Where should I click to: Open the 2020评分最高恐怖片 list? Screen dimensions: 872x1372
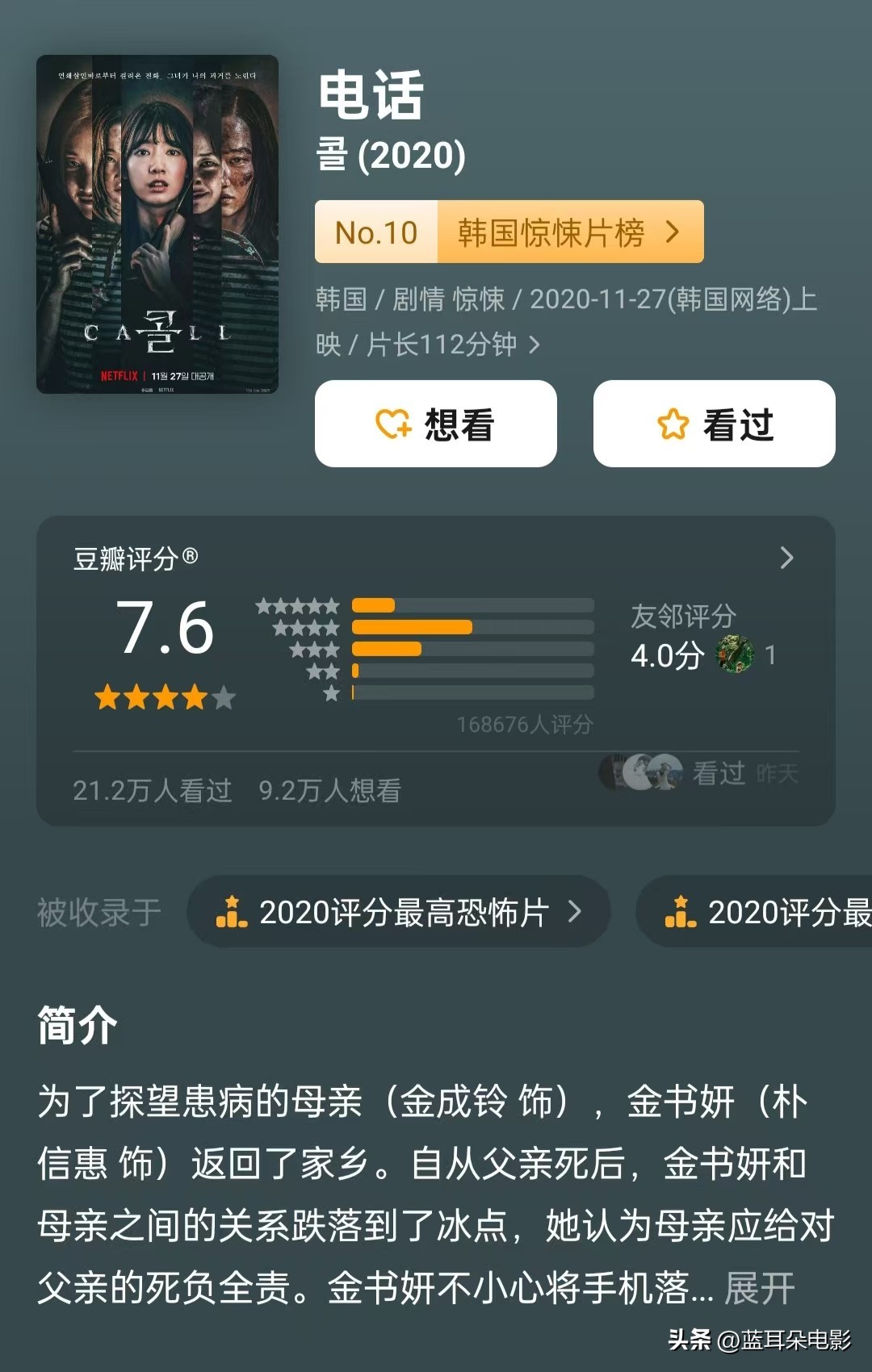[399, 912]
